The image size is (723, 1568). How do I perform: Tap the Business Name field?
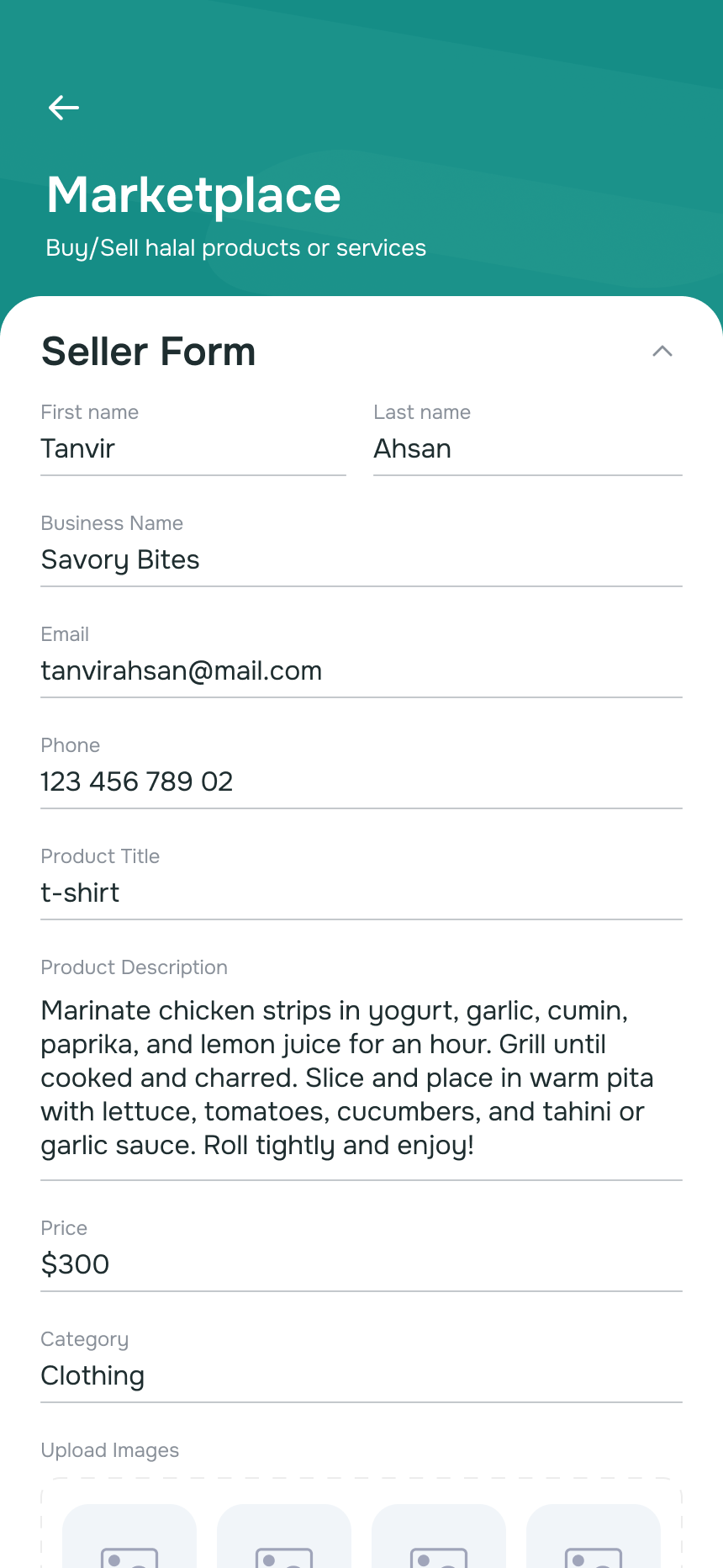[x=361, y=560]
